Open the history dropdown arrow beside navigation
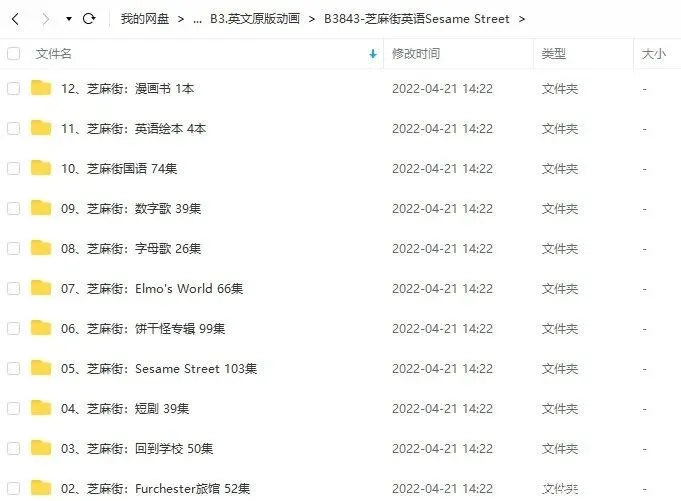Image resolution: width=681 pixels, height=501 pixels. [68, 19]
